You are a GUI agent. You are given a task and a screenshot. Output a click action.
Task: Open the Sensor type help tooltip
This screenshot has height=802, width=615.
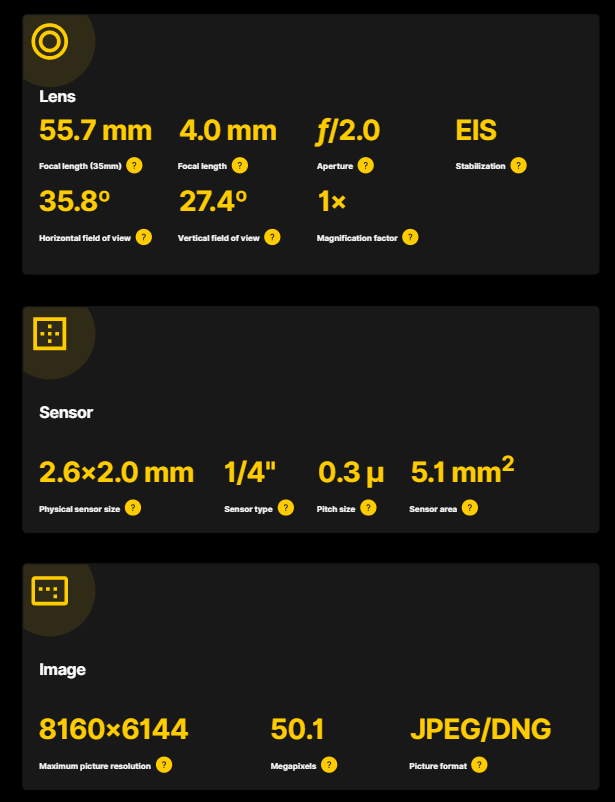pyautogui.click(x=286, y=508)
